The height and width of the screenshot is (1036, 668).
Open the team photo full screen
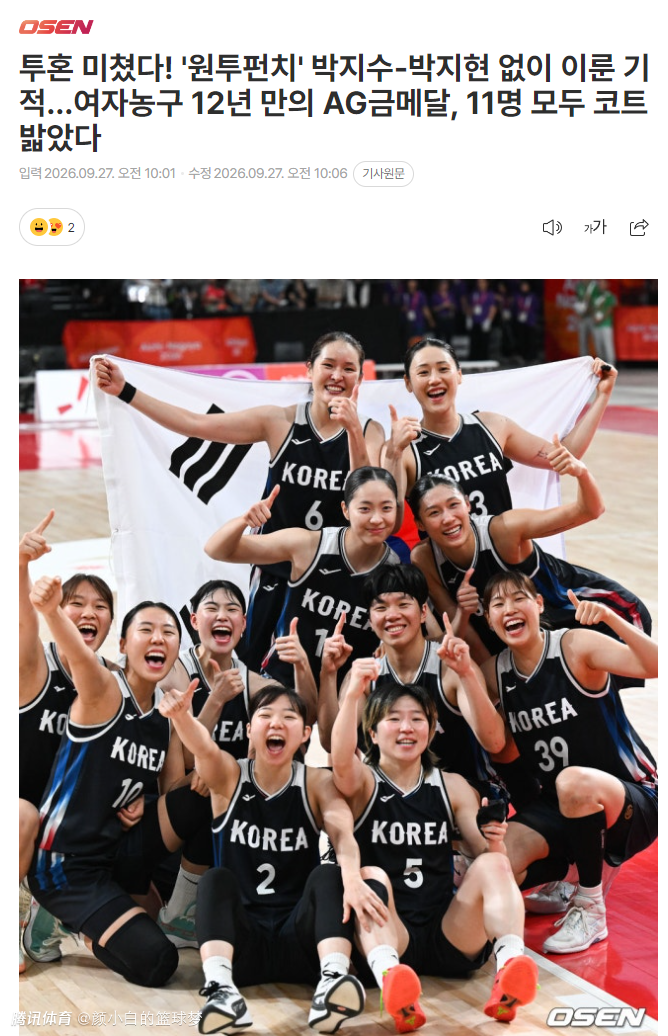click(338, 655)
